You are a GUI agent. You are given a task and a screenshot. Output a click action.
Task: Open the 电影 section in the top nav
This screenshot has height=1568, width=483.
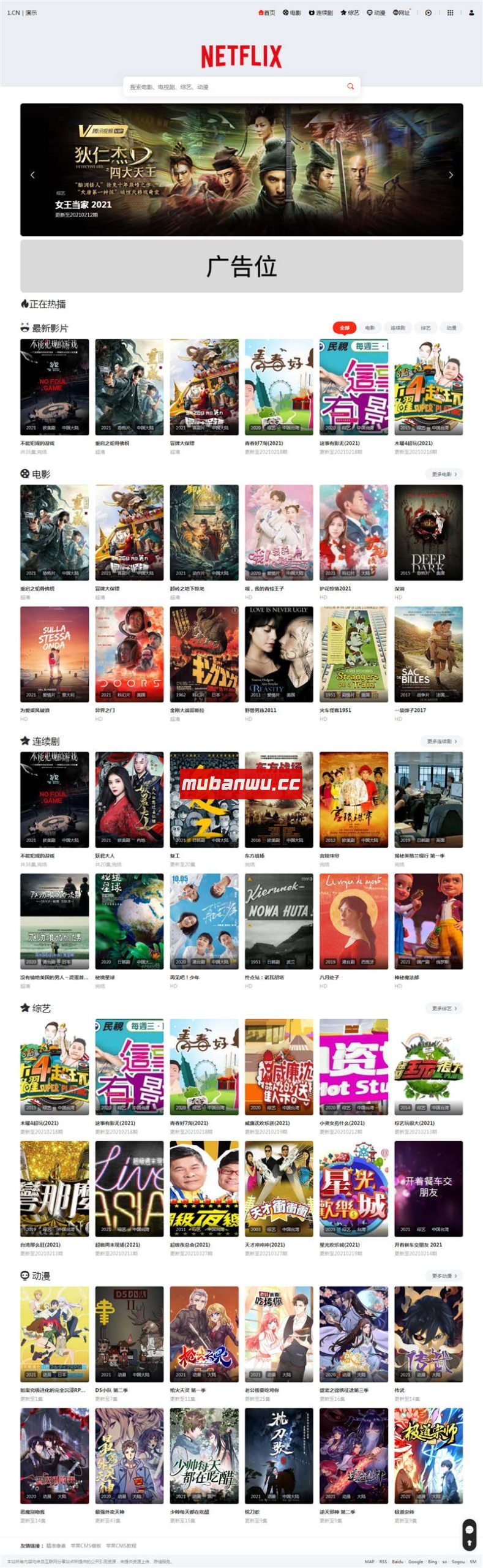point(292,12)
